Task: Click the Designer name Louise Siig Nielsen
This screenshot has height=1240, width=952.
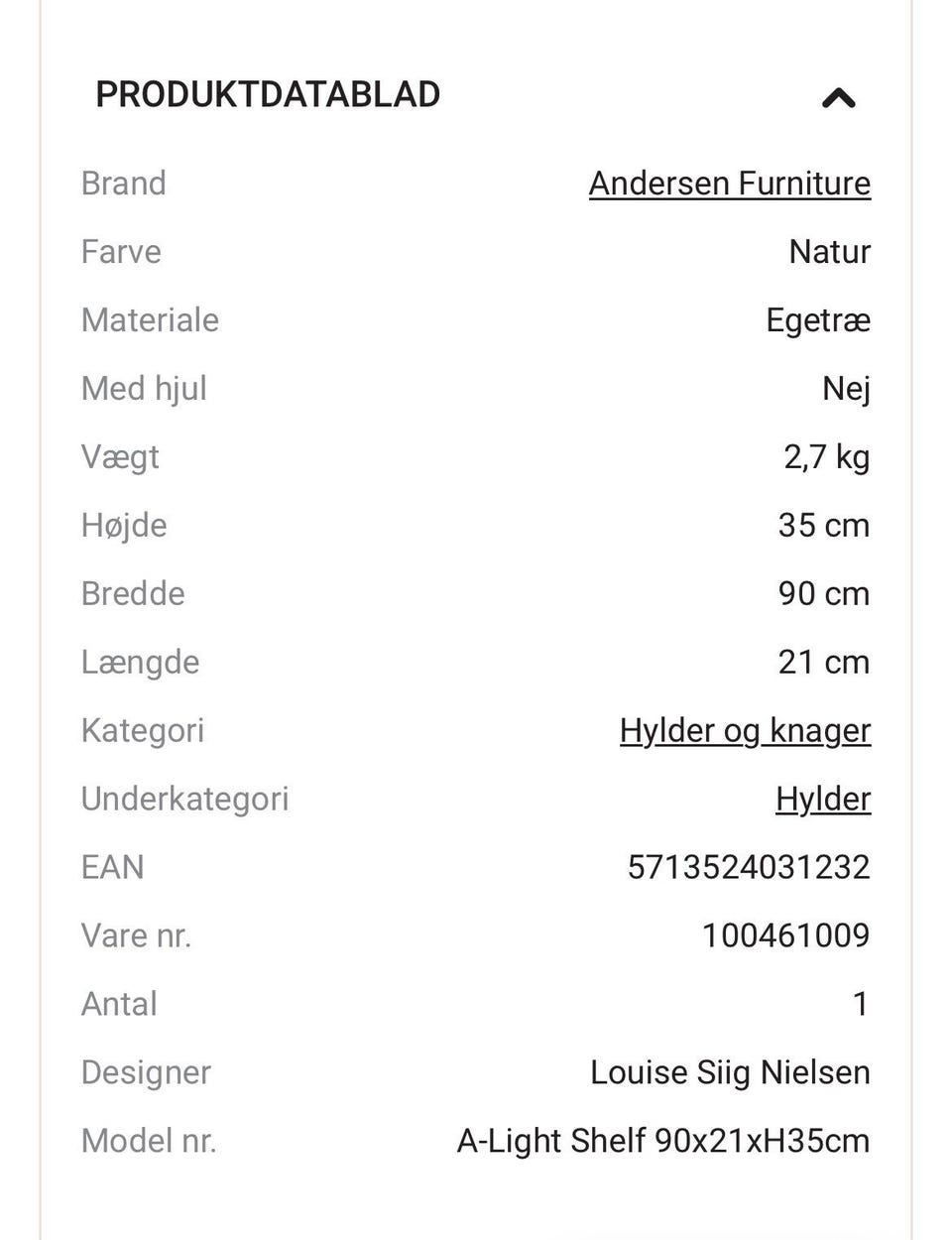Action: point(730,1072)
